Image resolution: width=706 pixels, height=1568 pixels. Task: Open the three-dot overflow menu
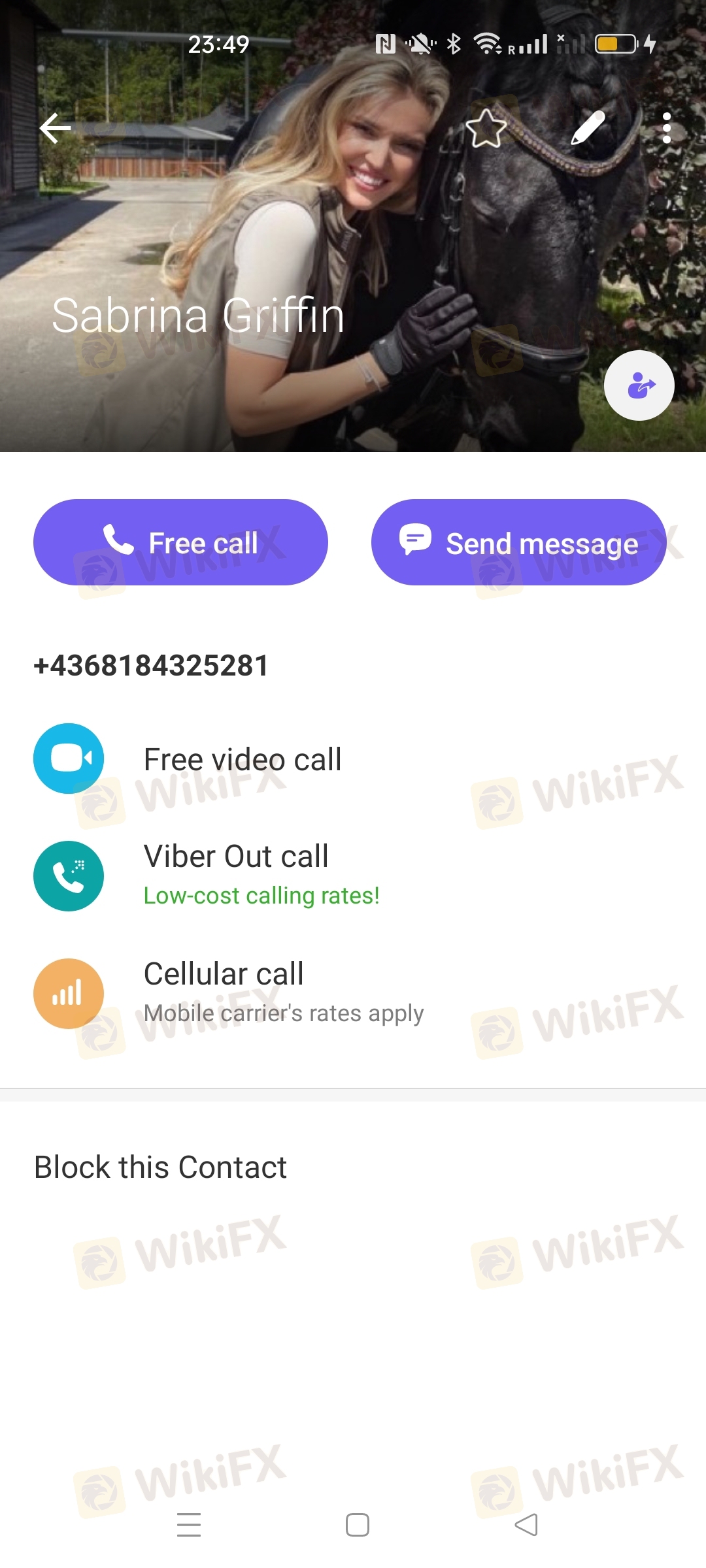point(666,128)
